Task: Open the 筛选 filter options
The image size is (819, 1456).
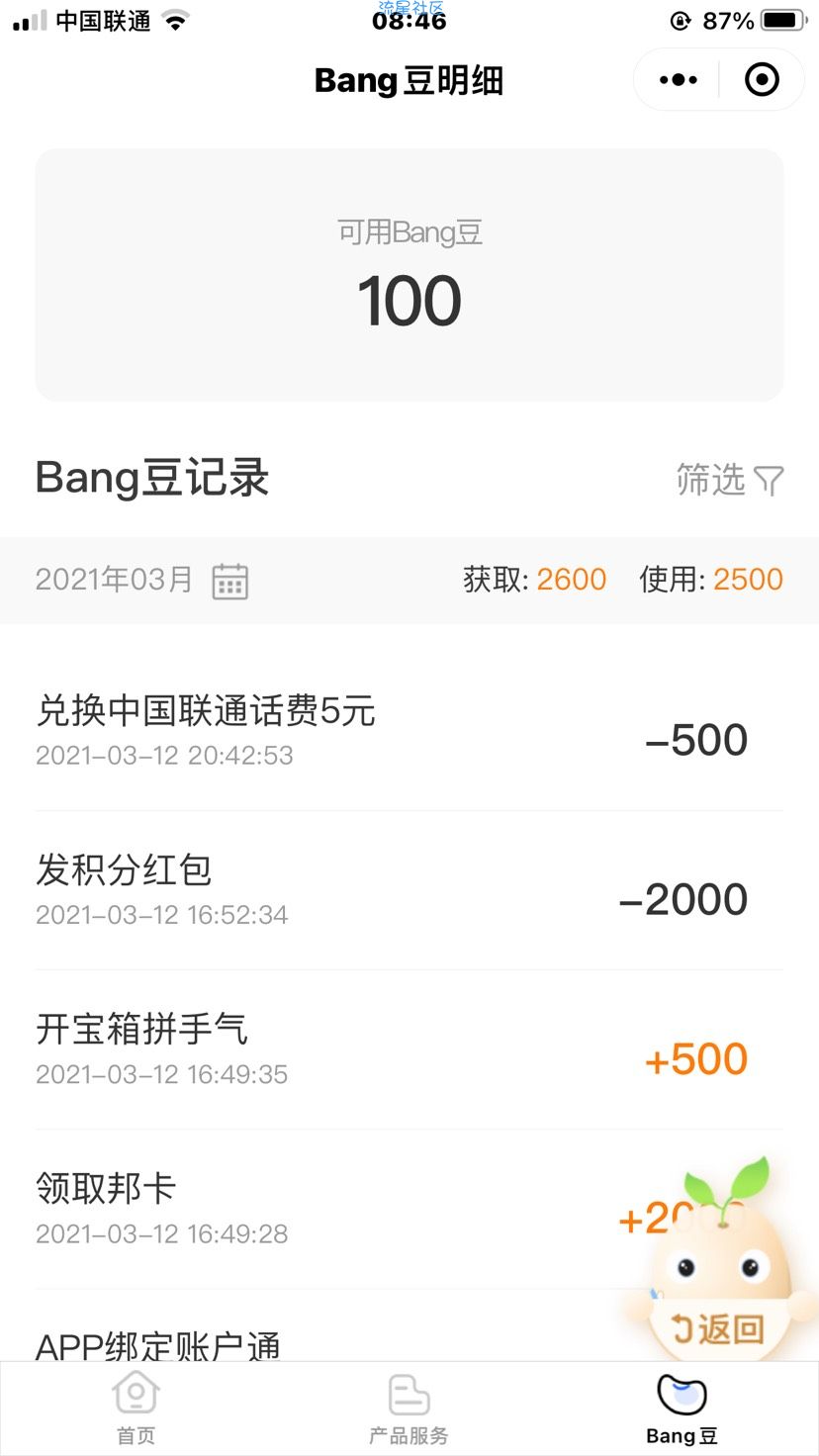Action: pos(730,480)
